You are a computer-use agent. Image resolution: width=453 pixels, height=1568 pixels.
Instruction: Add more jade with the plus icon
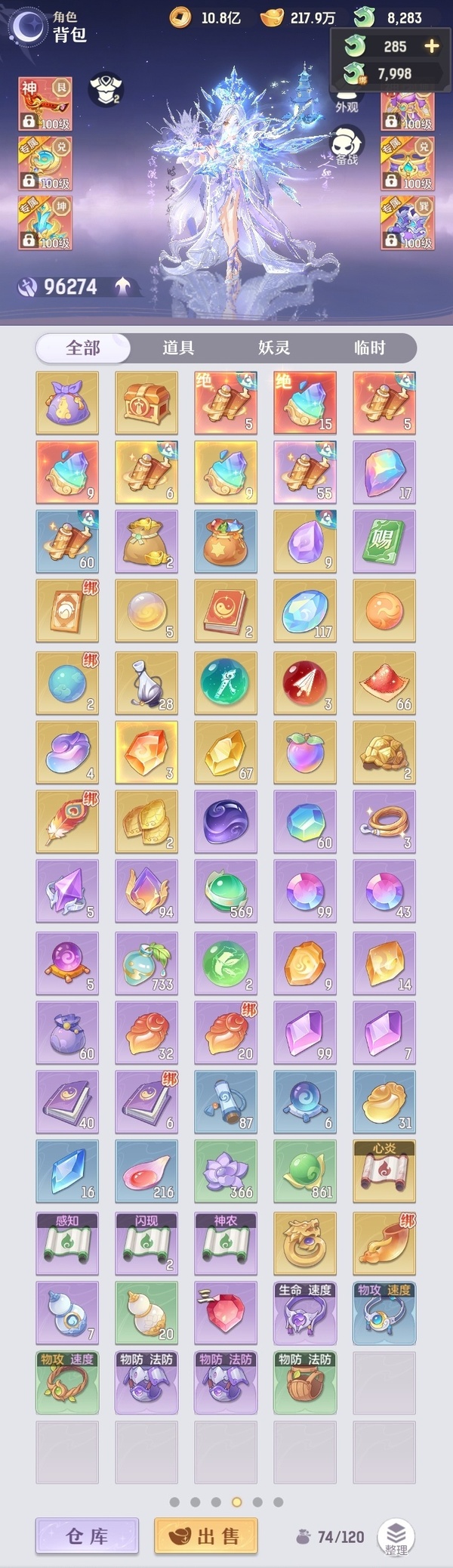(432, 46)
